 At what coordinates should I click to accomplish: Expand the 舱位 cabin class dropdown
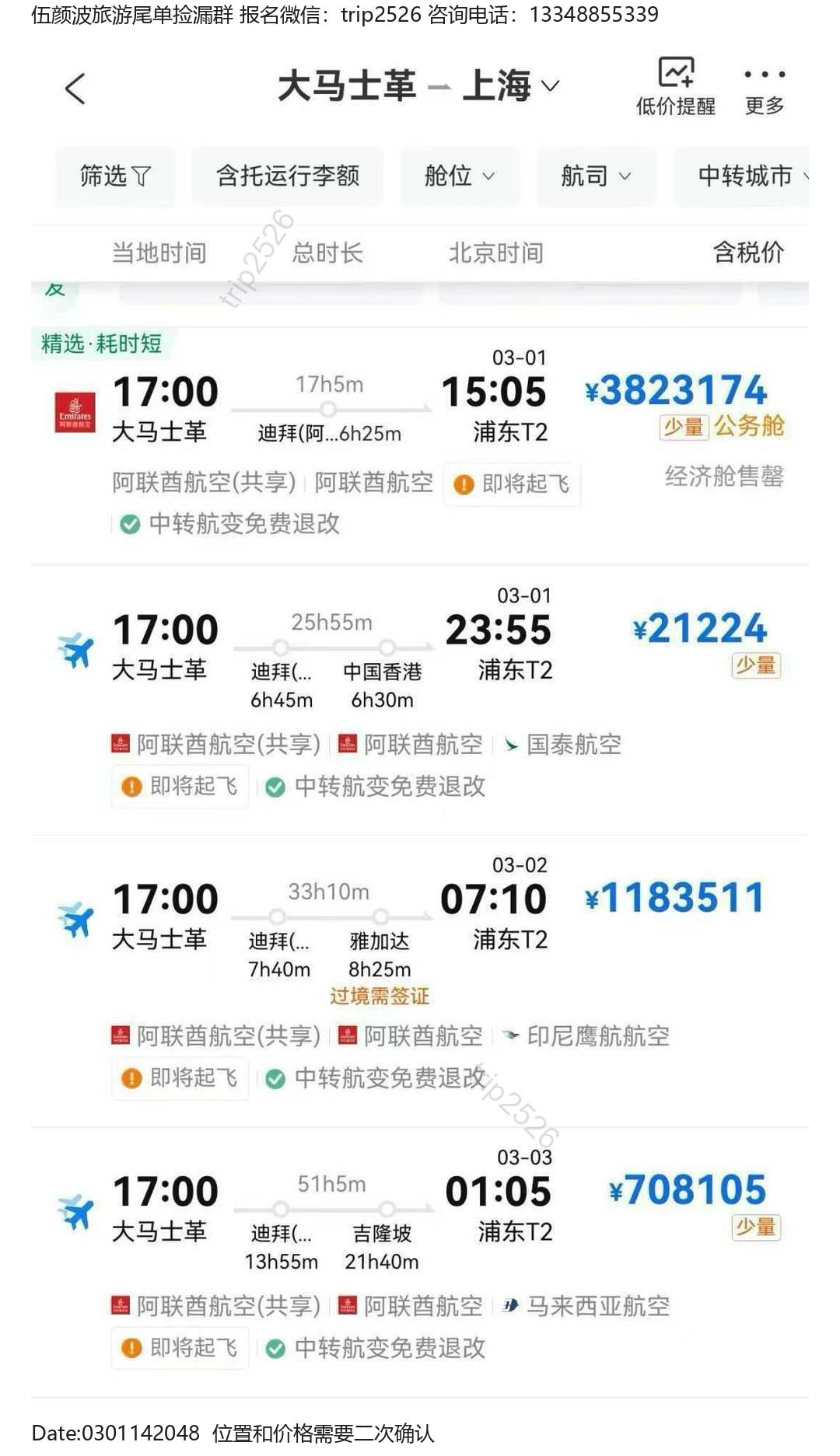point(460,176)
